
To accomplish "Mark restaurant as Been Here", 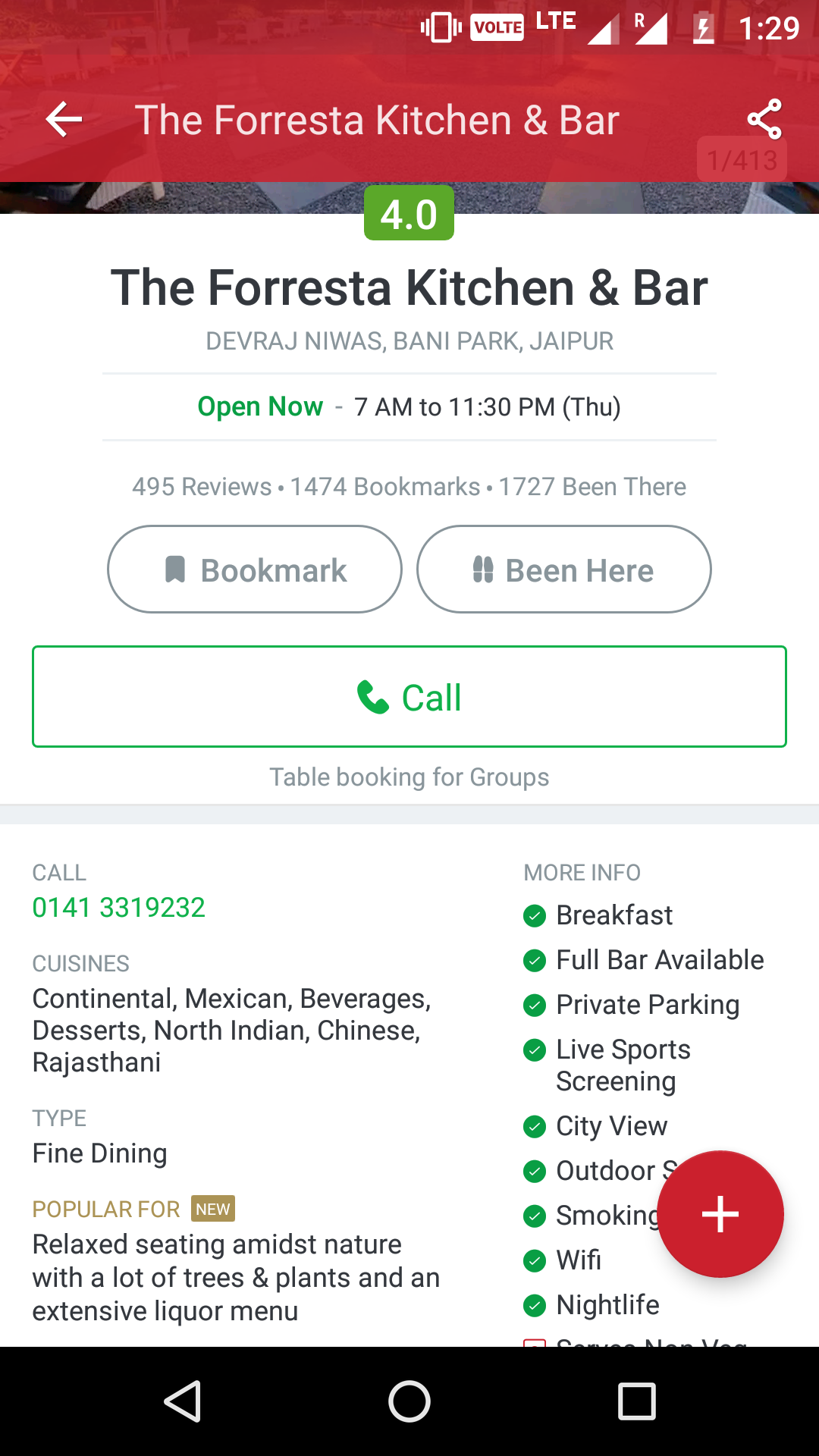I will coord(563,570).
